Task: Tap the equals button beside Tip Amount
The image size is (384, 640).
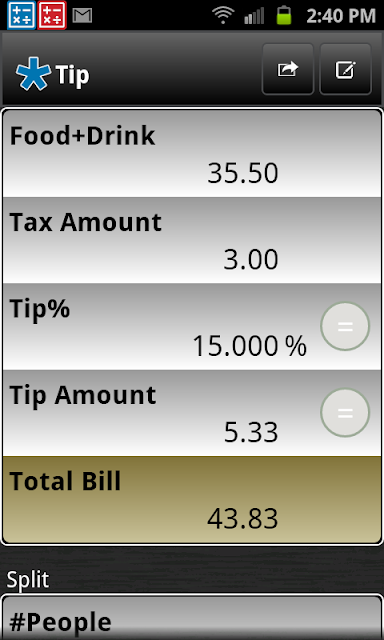Action: click(345, 413)
